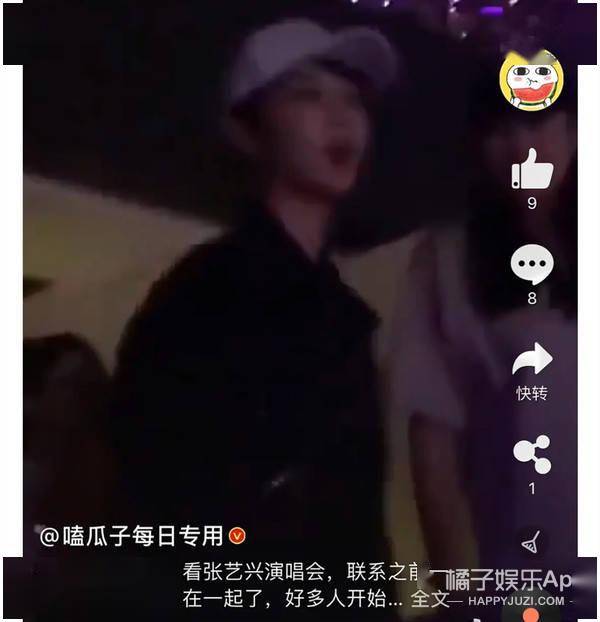The width and height of the screenshot is (600, 622).
Task: Open the comments bubble
Action: 532,265
